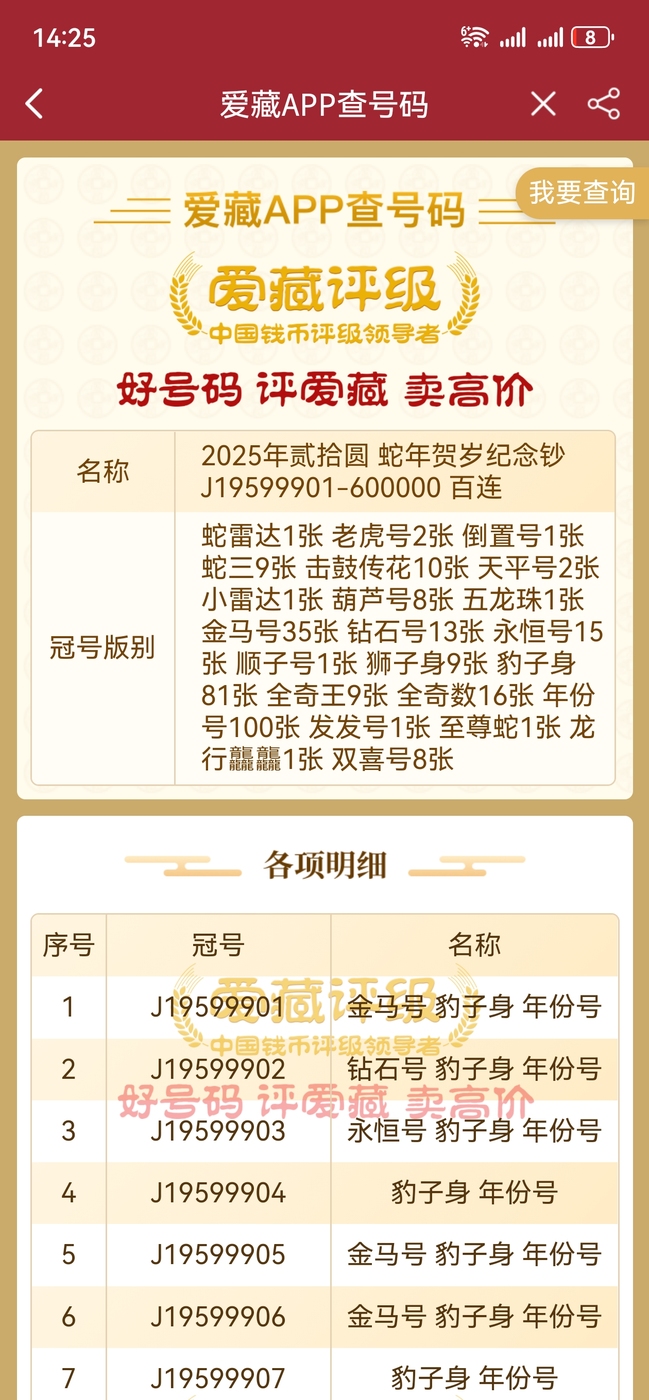Tap the 我要查询 button
The image size is (649, 1400).
pyautogui.click(x=581, y=192)
